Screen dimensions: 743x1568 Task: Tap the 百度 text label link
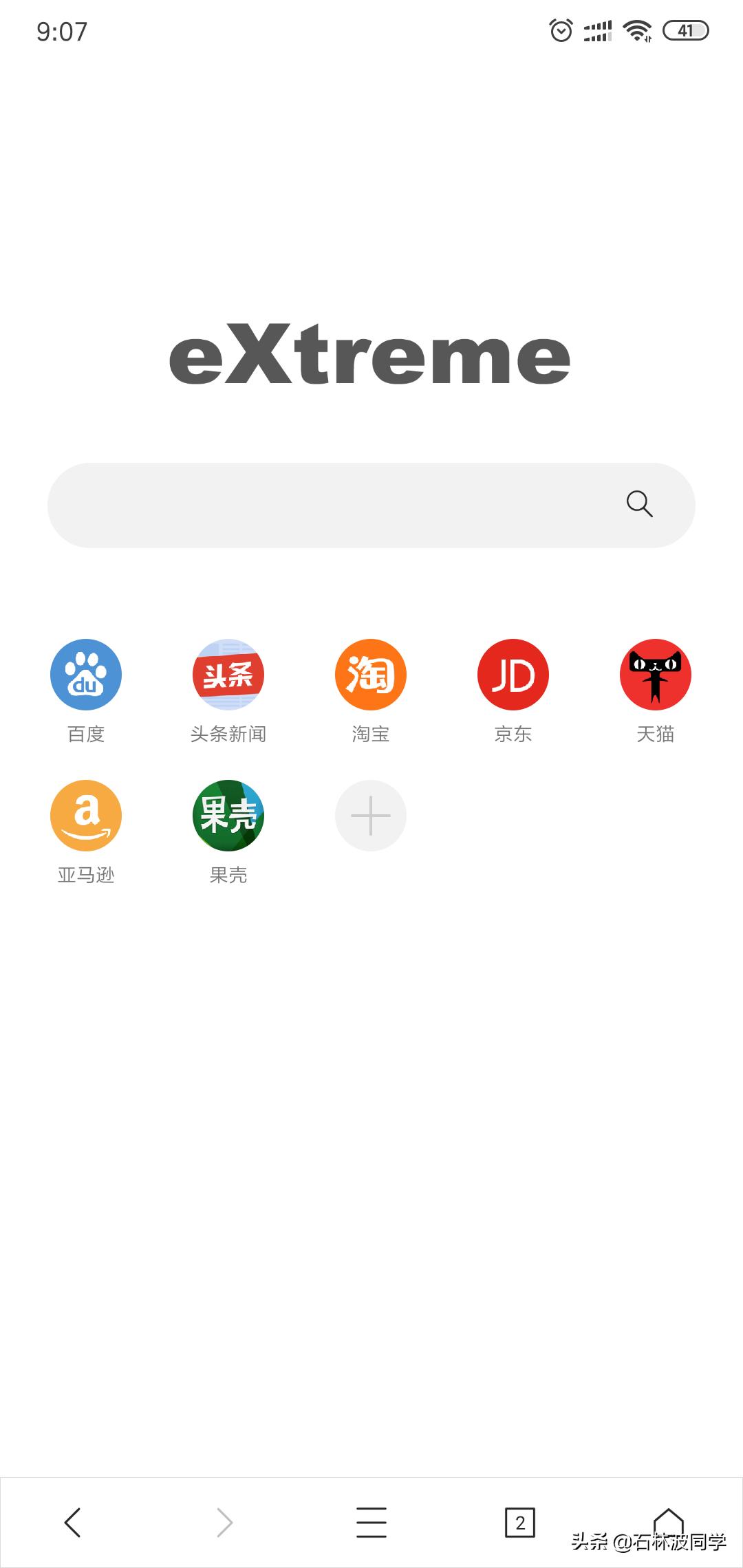click(85, 734)
